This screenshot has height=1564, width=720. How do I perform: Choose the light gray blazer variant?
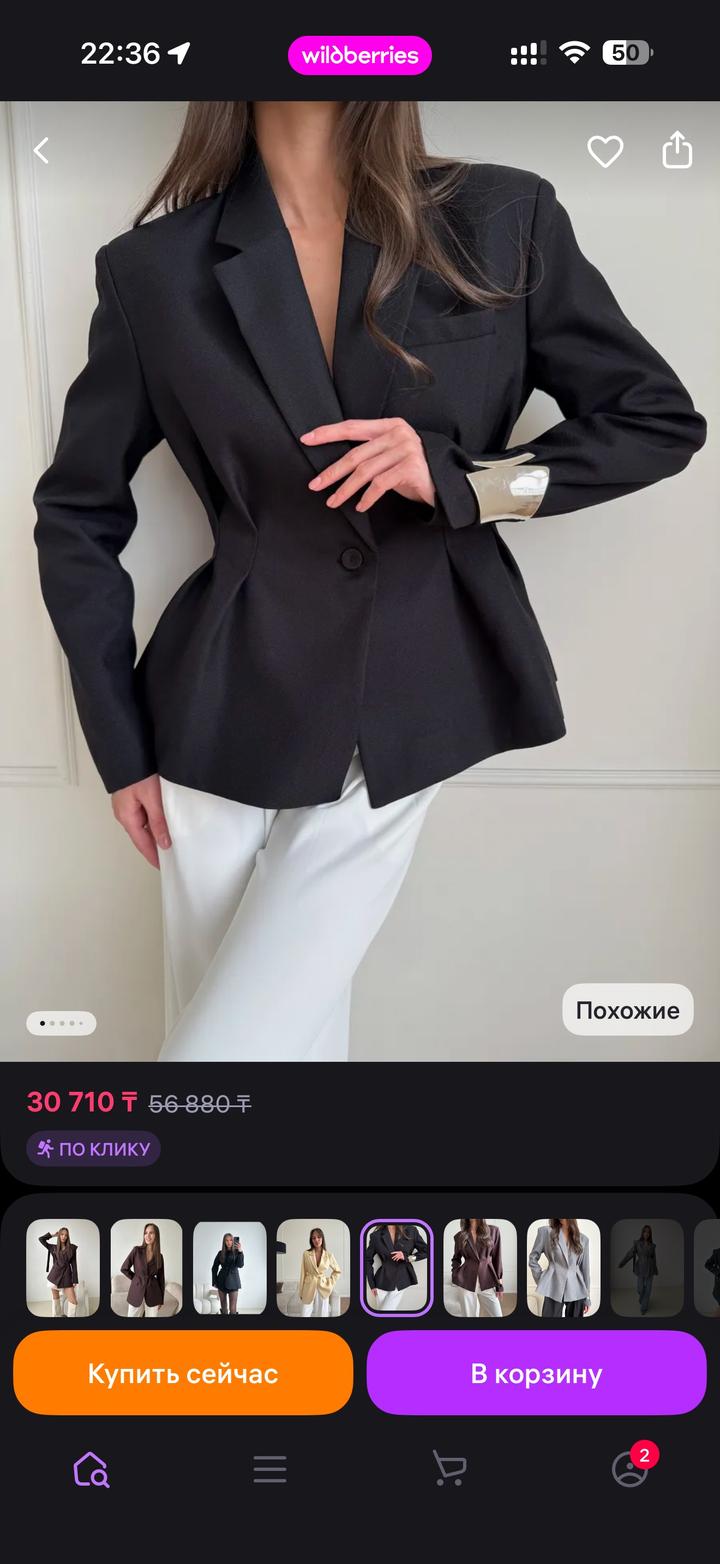pos(563,1267)
